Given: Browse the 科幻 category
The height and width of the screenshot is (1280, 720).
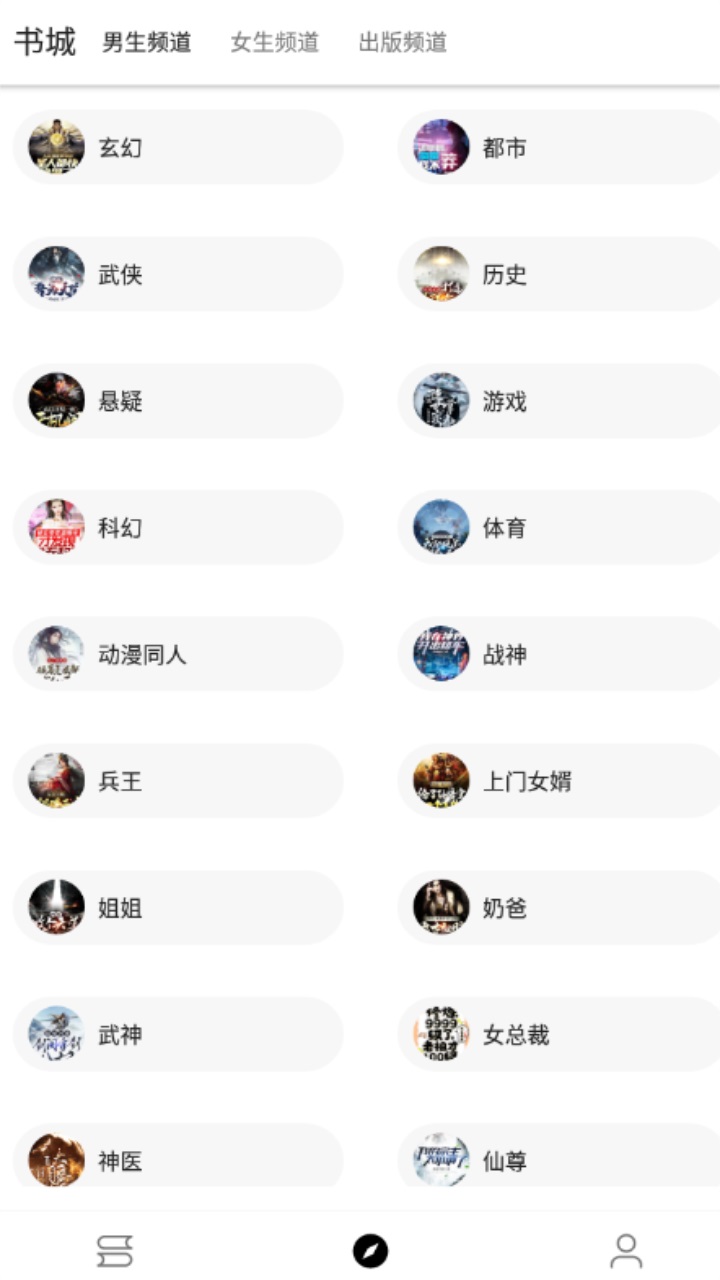Looking at the screenshot, I should pos(178,527).
